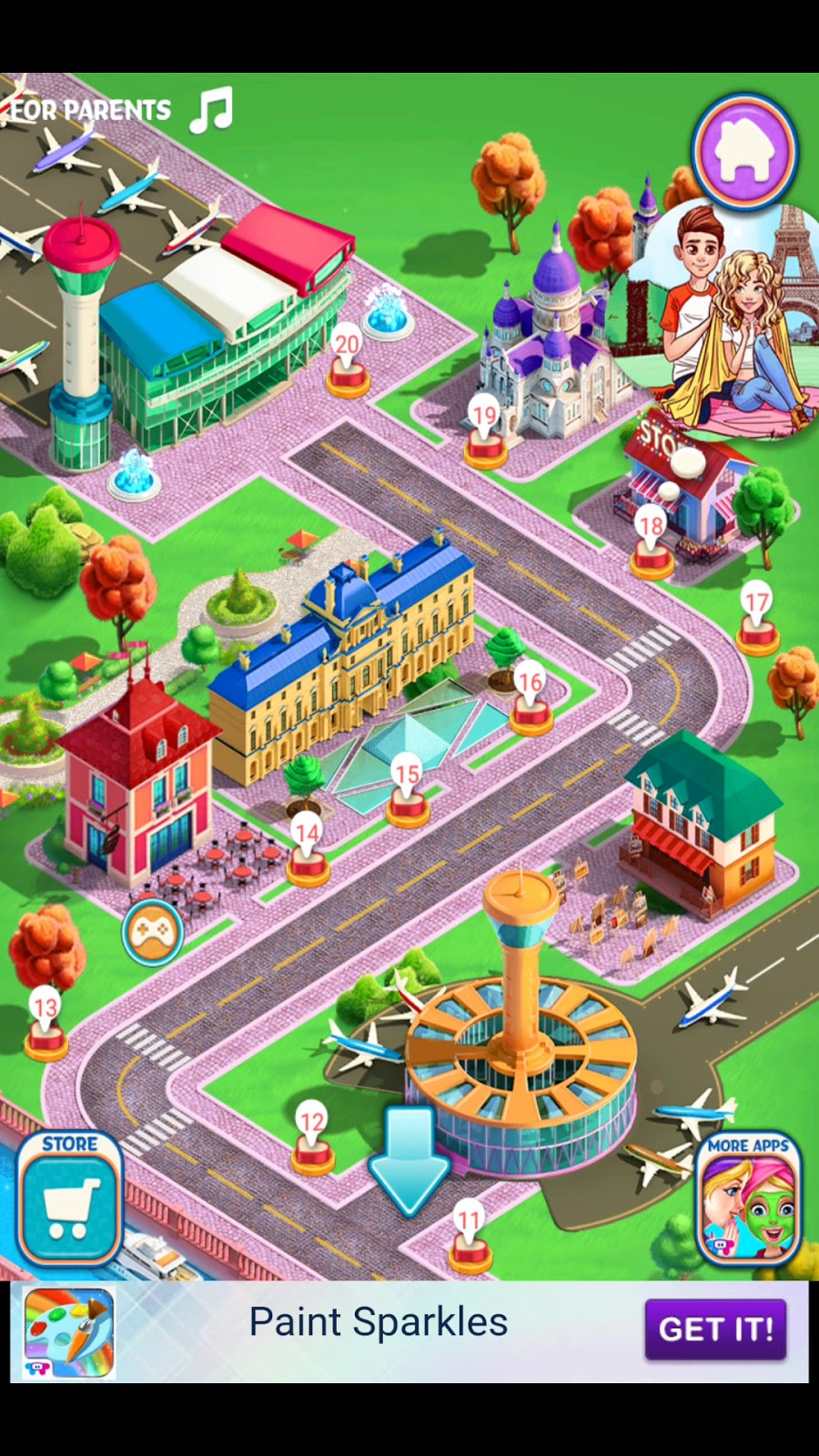
Task: Select level 12 marker
Action: [313, 1140]
